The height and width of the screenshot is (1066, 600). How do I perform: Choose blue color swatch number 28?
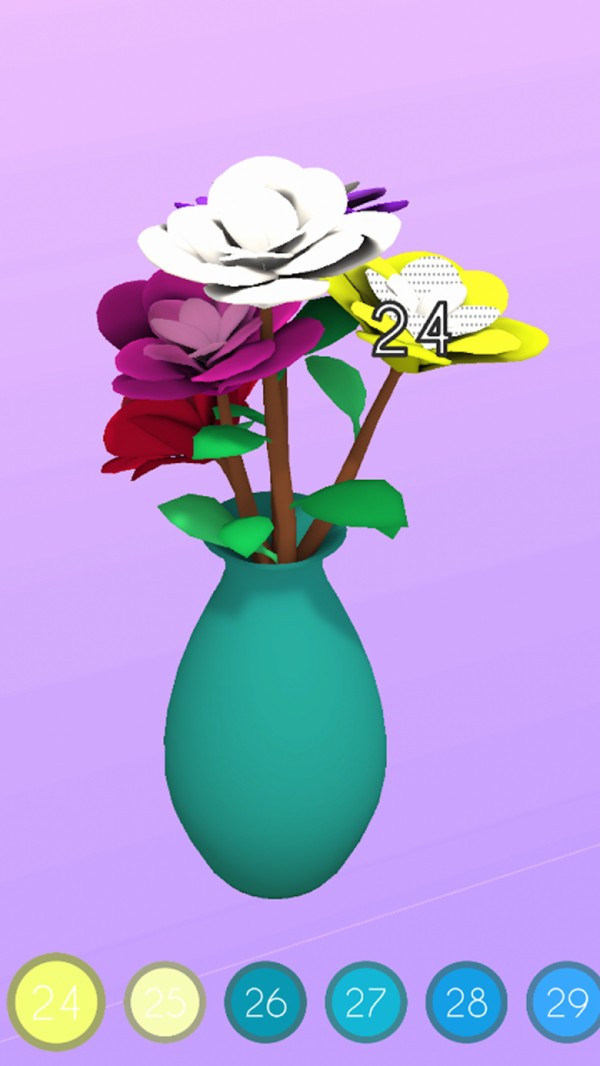tap(466, 1002)
